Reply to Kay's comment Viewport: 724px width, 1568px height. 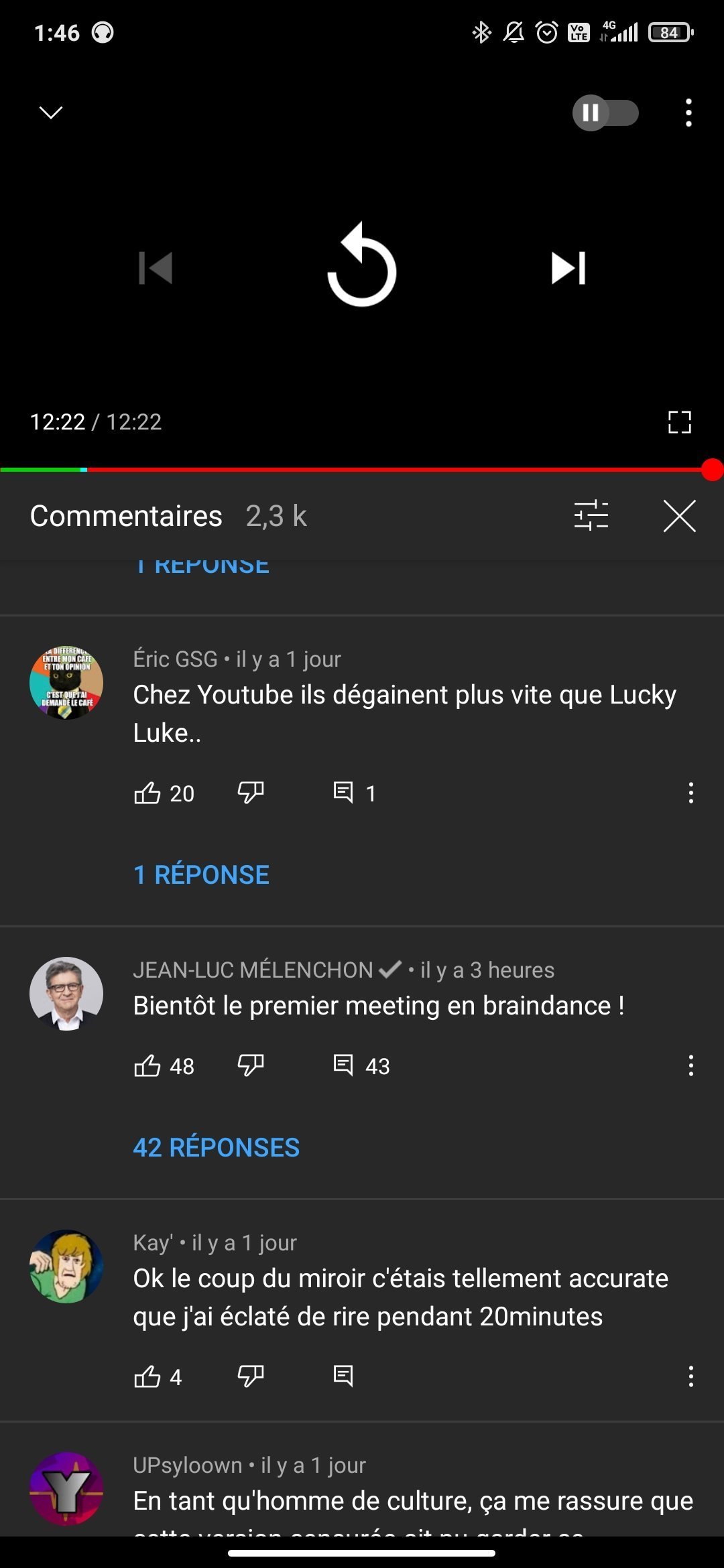[x=343, y=1376]
